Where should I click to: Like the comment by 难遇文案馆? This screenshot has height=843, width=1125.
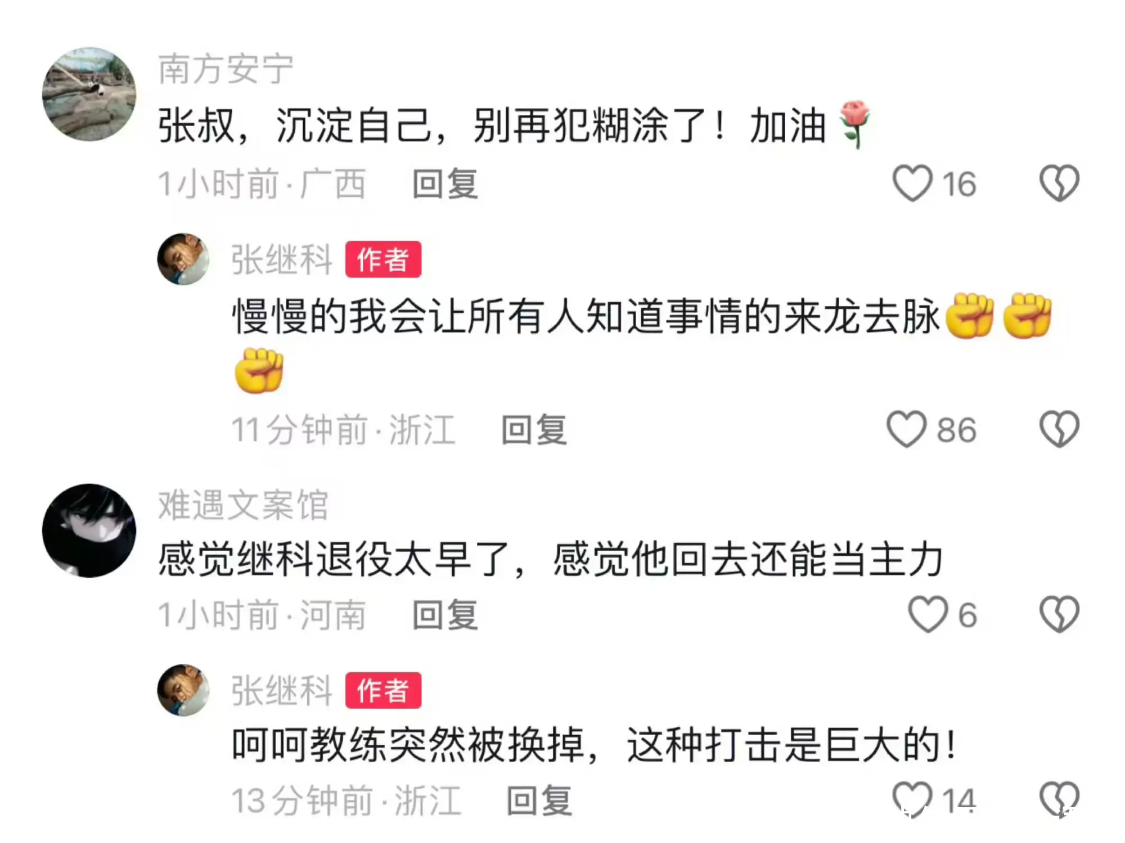[x=926, y=615]
